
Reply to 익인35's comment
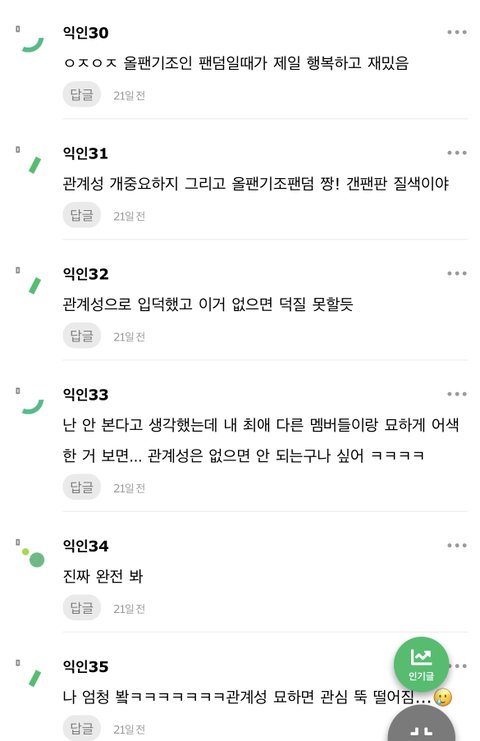82,728
